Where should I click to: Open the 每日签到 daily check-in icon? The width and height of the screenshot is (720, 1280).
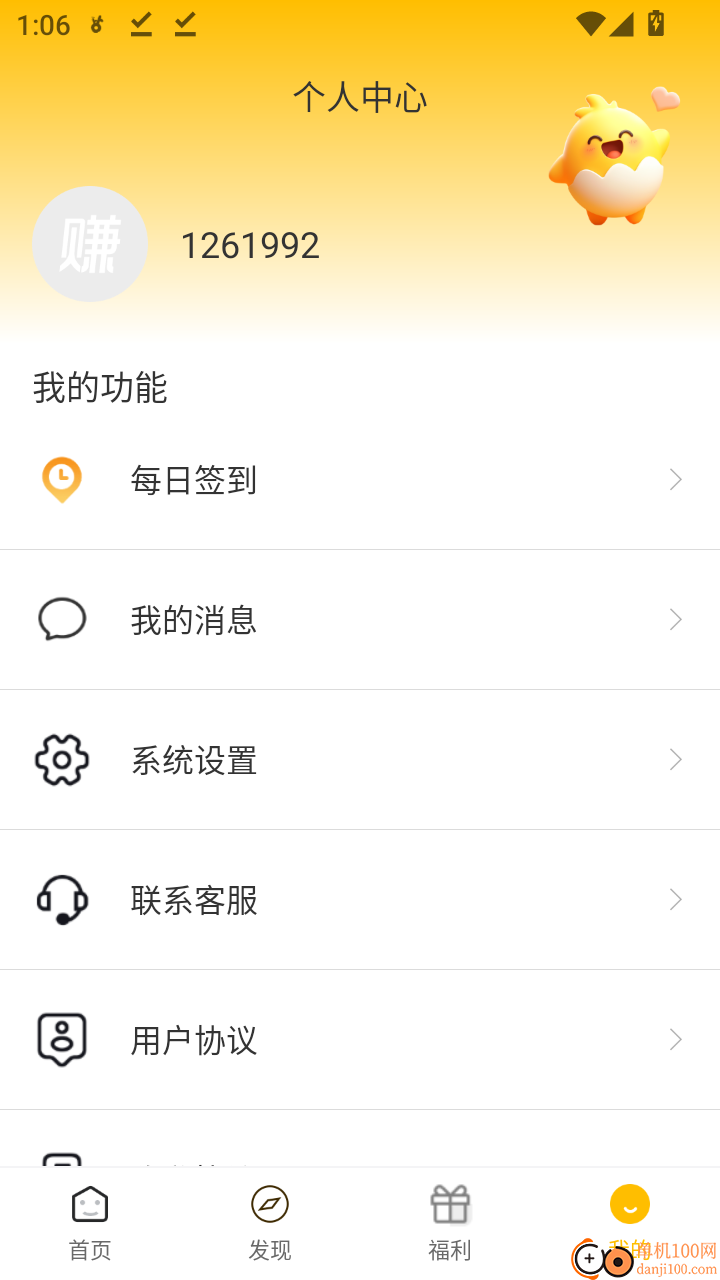click(x=62, y=480)
